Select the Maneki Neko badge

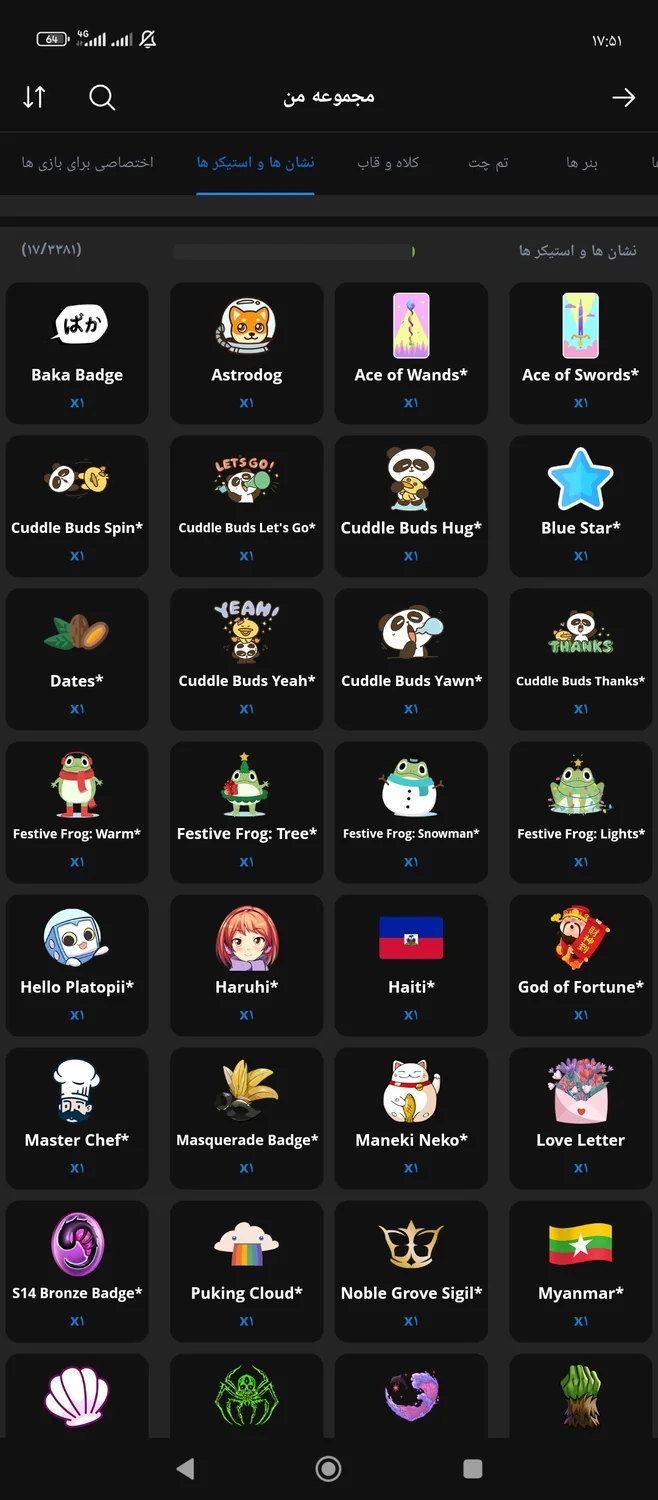[411, 1117]
